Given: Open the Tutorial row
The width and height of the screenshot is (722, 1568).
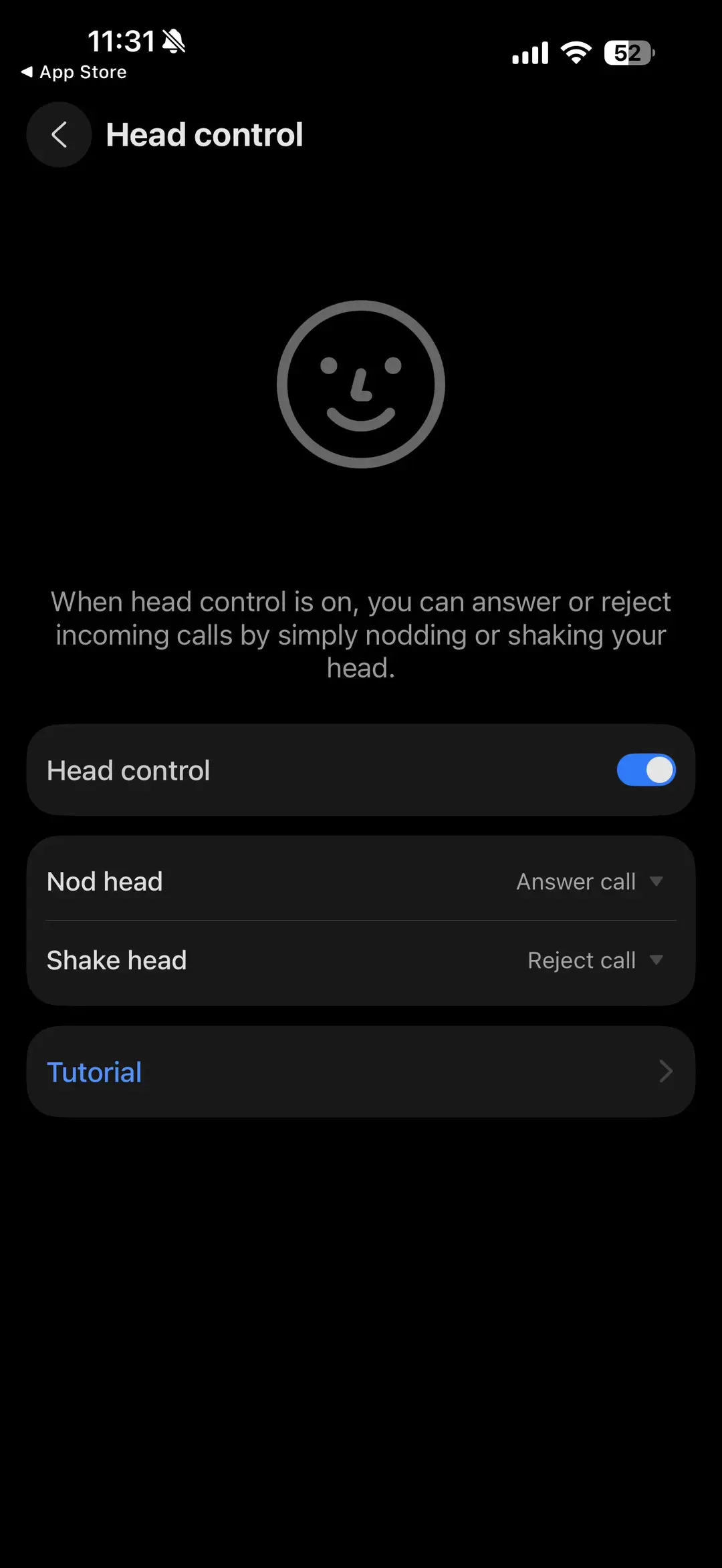Looking at the screenshot, I should pyautogui.click(x=361, y=1072).
